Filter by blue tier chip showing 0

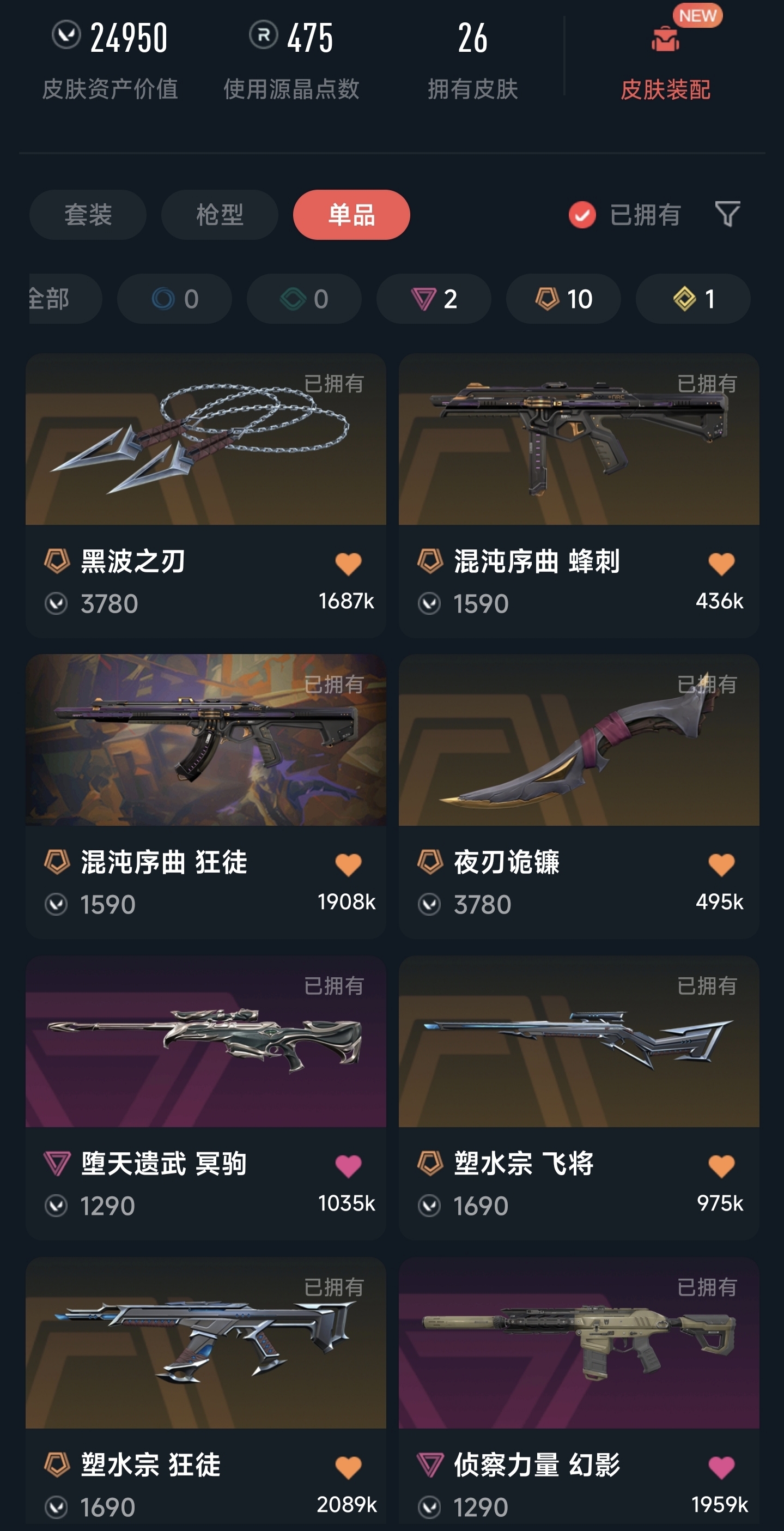click(x=174, y=298)
